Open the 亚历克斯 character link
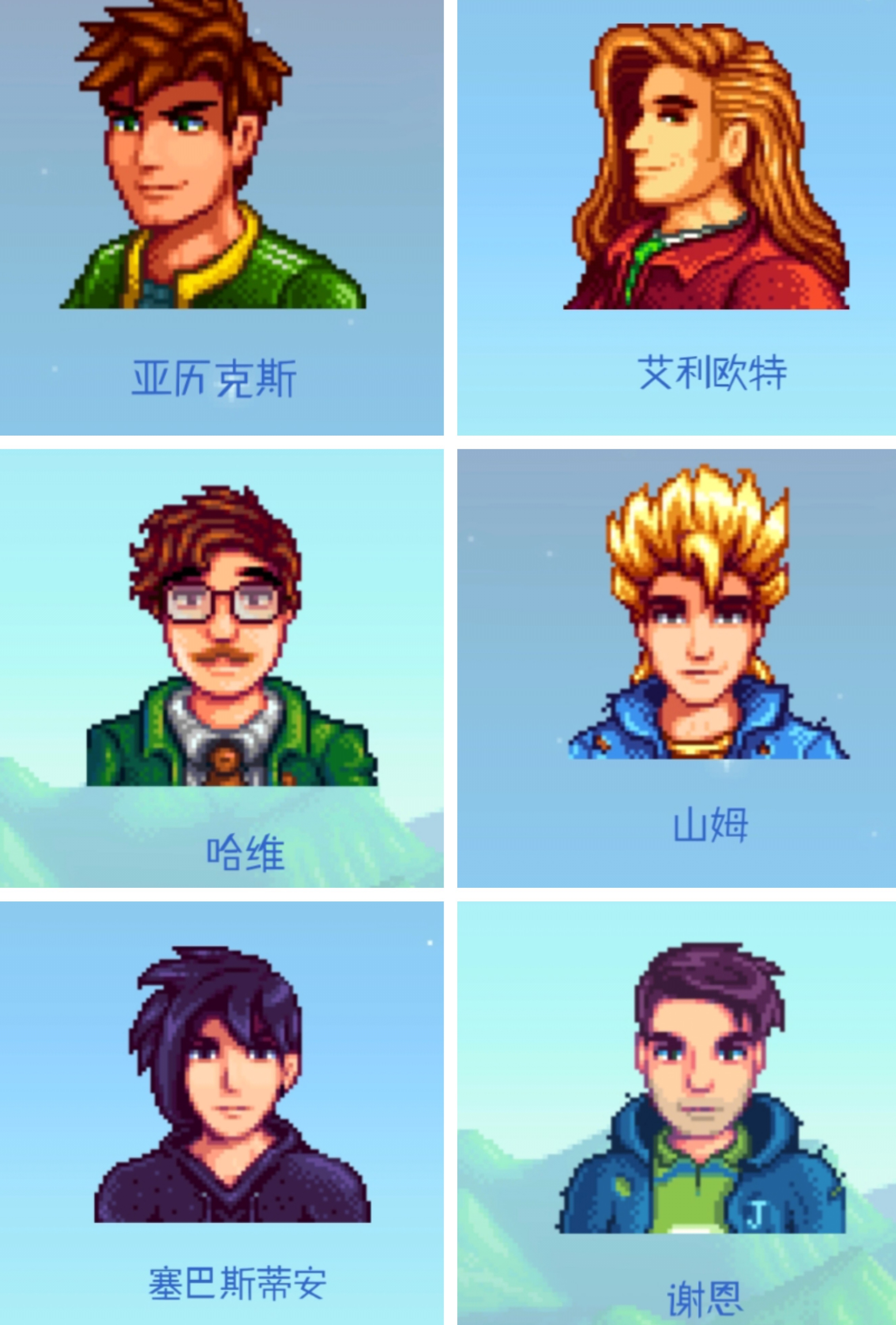This screenshot has width=896, height=1325. point(214,378)
